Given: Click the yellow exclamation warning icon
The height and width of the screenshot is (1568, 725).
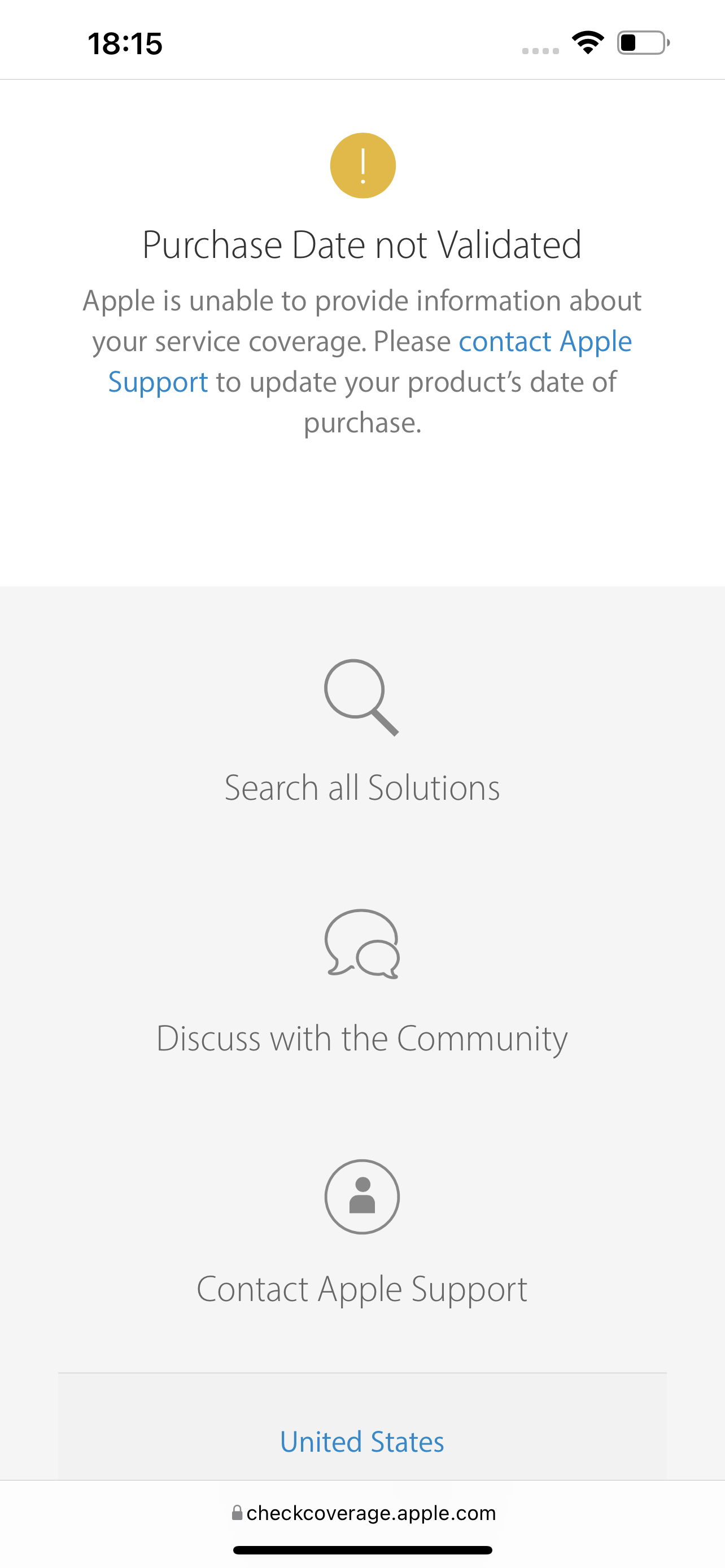Looking at the screenshot, I should [x=363, y=164].
